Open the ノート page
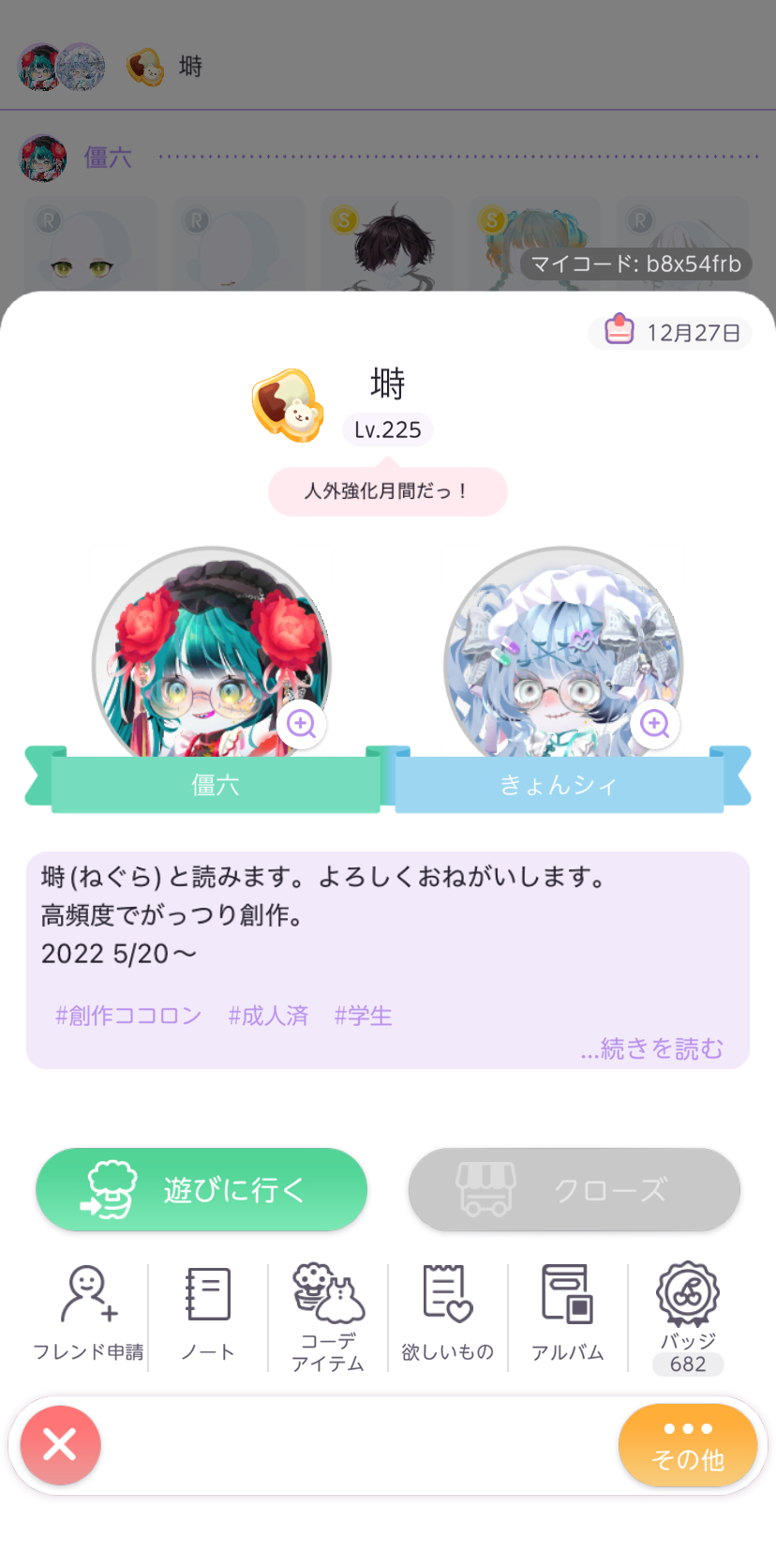 click(208, 1314)
